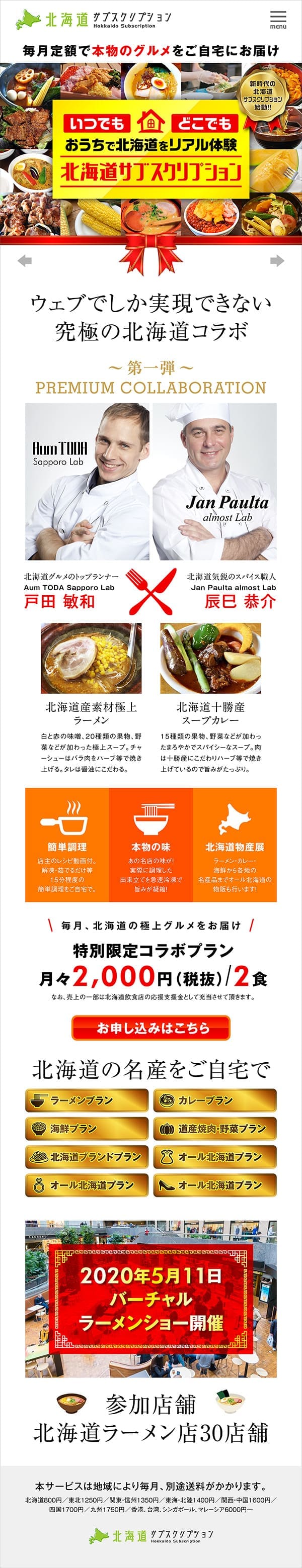This screenshot has height=1568, width=302.
Task: Choose the 海鮮プラン button
Action: (x=87, y=1128)
